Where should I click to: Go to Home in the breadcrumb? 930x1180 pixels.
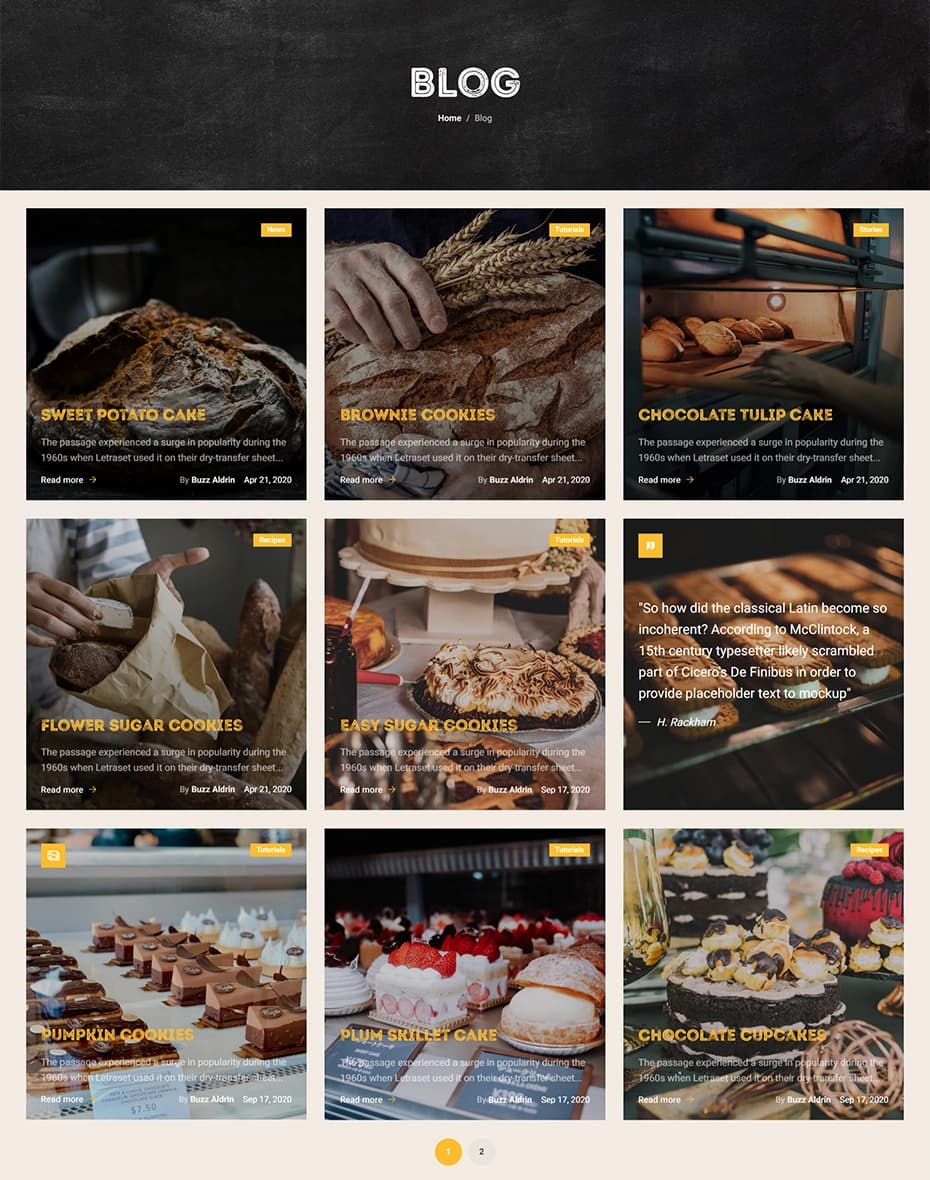click(449, 118)
